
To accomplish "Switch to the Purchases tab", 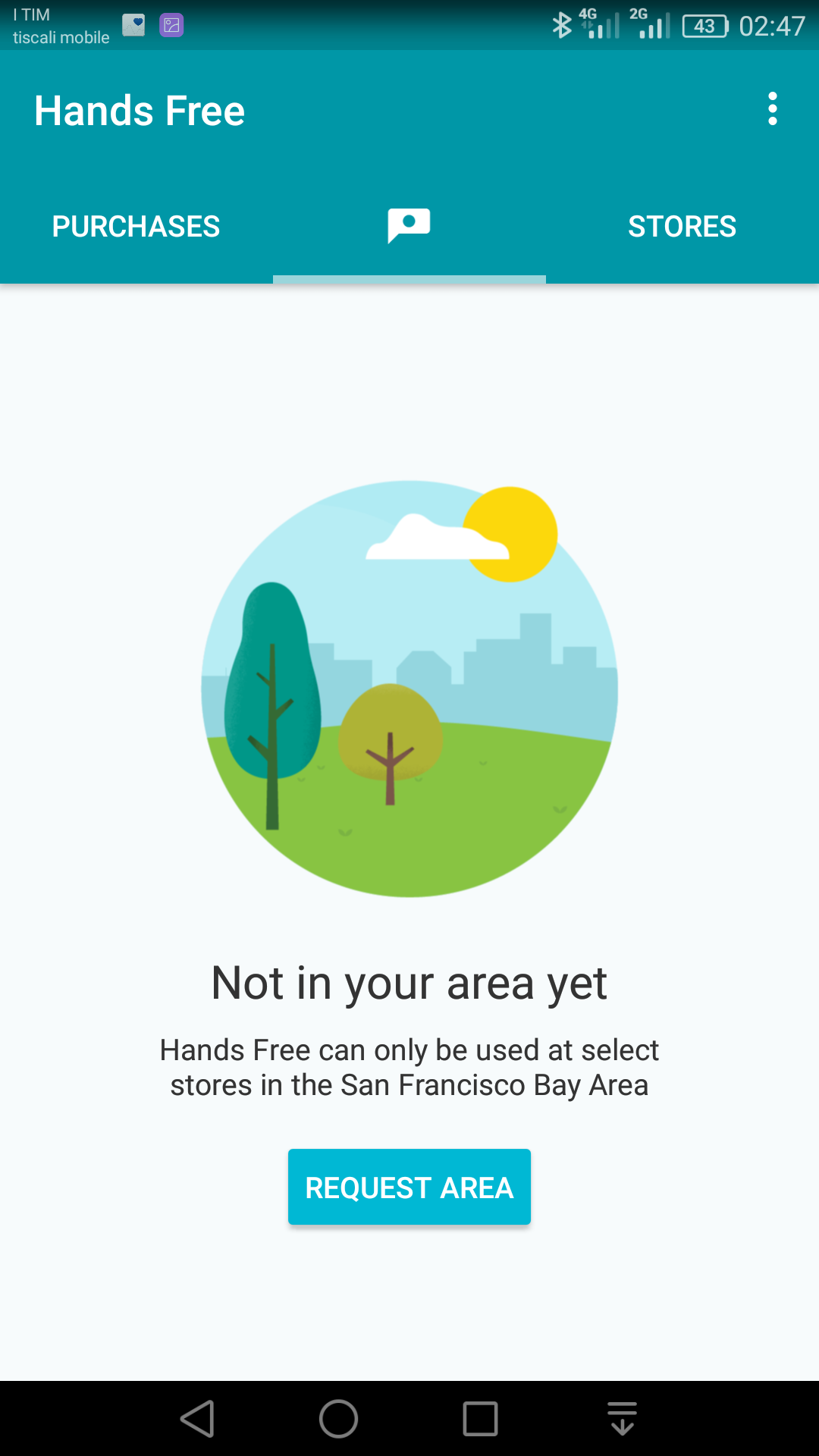I will coord(136,227).
